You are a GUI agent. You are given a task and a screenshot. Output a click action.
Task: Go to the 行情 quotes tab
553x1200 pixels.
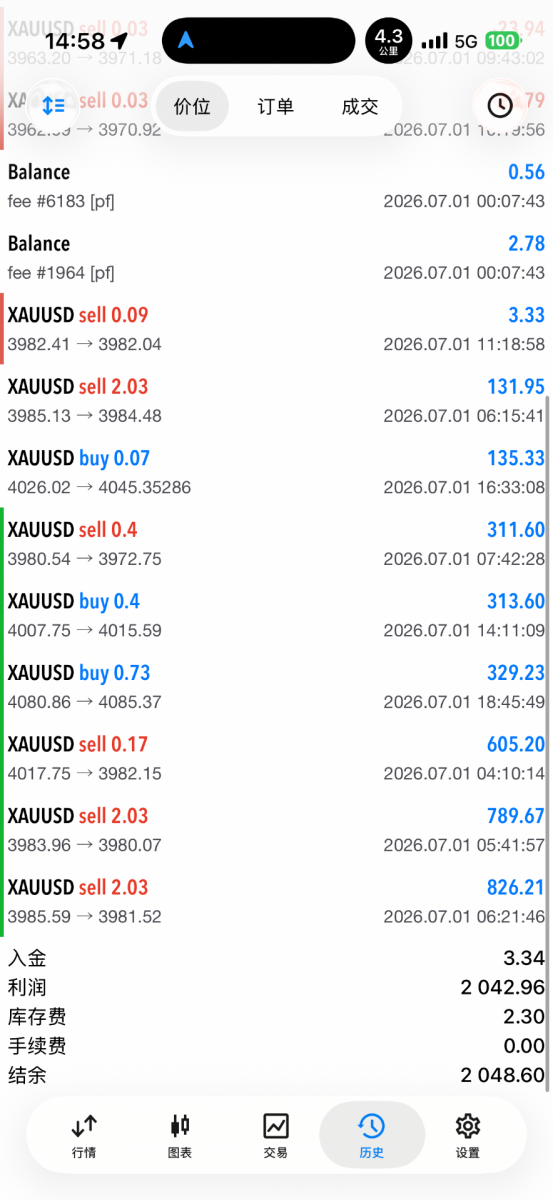click(x=85, y=1137)
